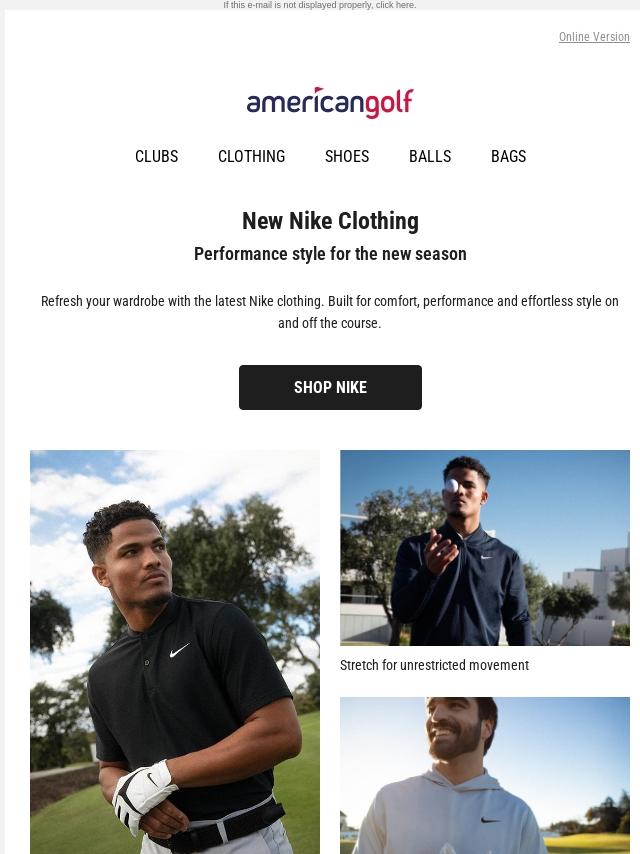
Task: View the Bags category
Action: coord(508,156)
